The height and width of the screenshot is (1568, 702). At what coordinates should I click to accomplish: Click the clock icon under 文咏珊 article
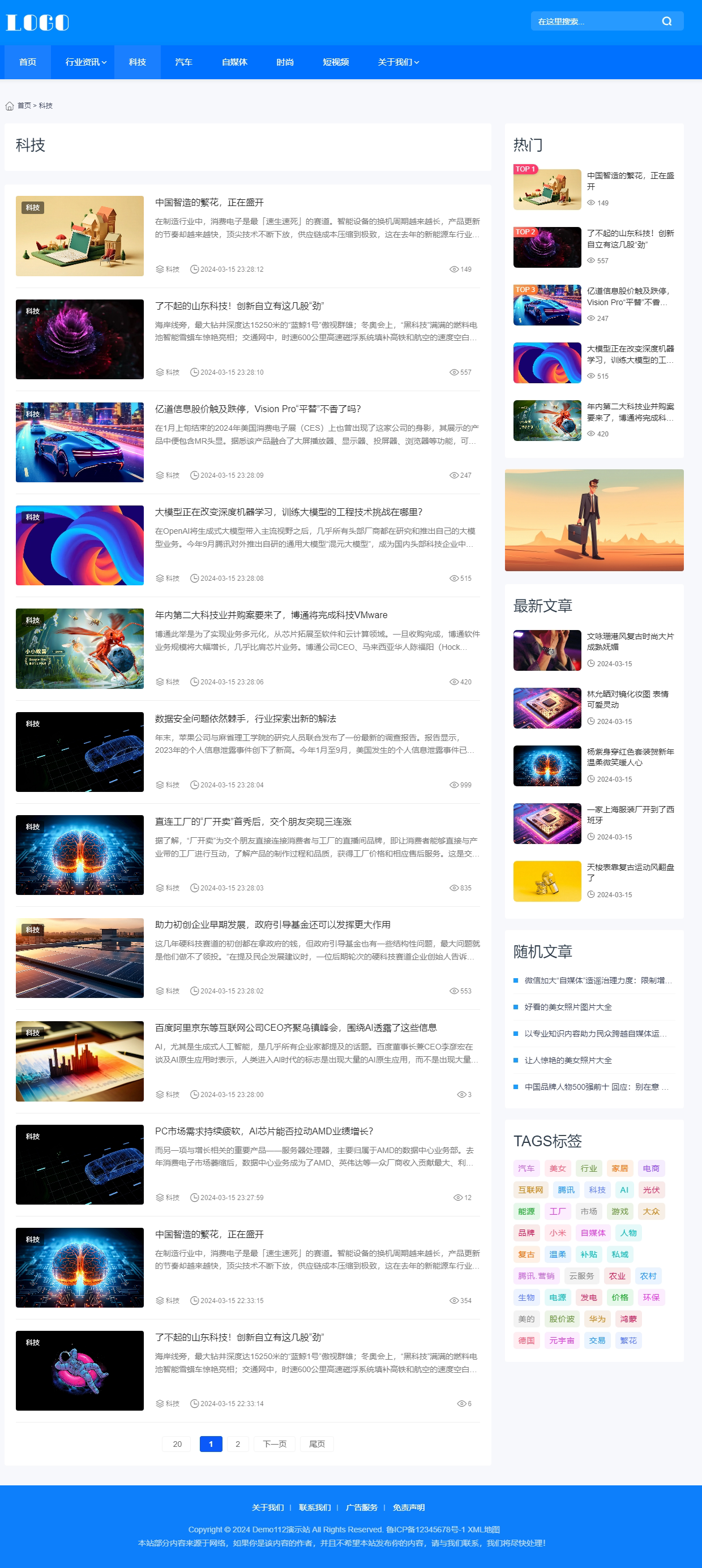pos(592,663)
